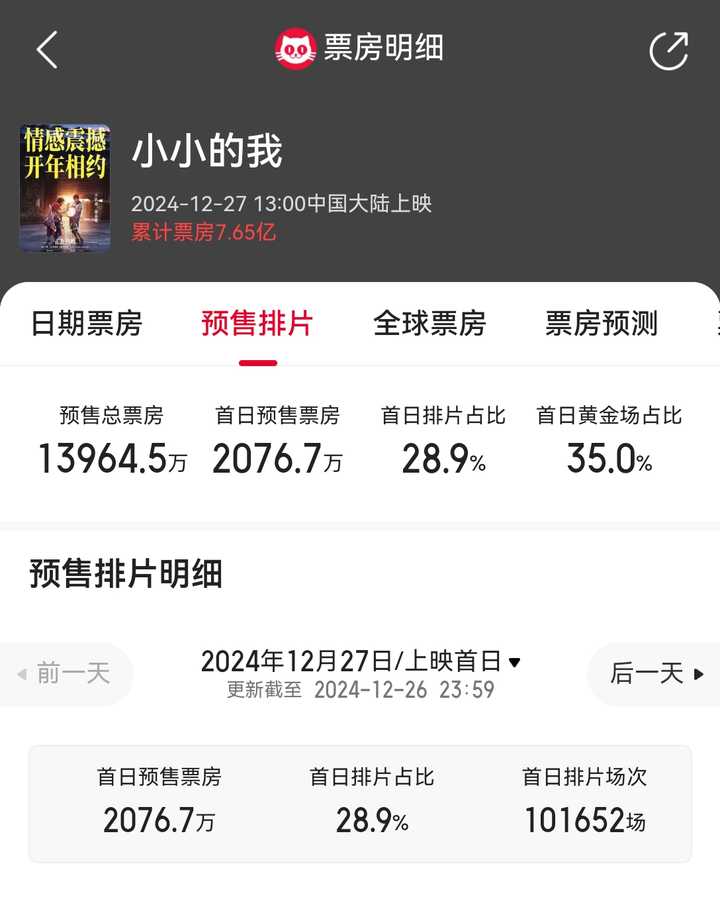Open the 全球票房 tab
This screenshot has width=720, height=903.
pyautogui.click(x=429, y=323)
